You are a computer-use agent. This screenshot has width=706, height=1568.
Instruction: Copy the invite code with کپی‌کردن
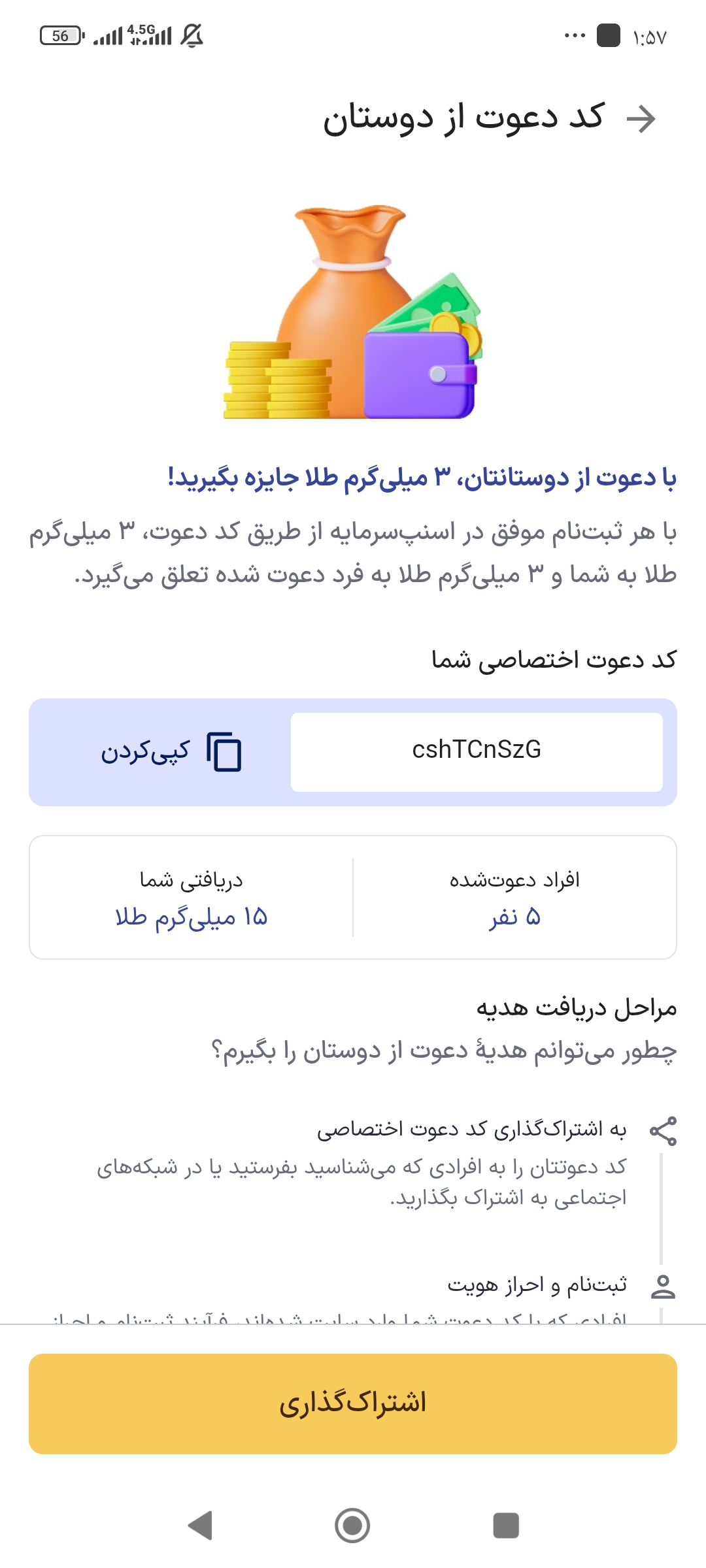pos(171,751)
